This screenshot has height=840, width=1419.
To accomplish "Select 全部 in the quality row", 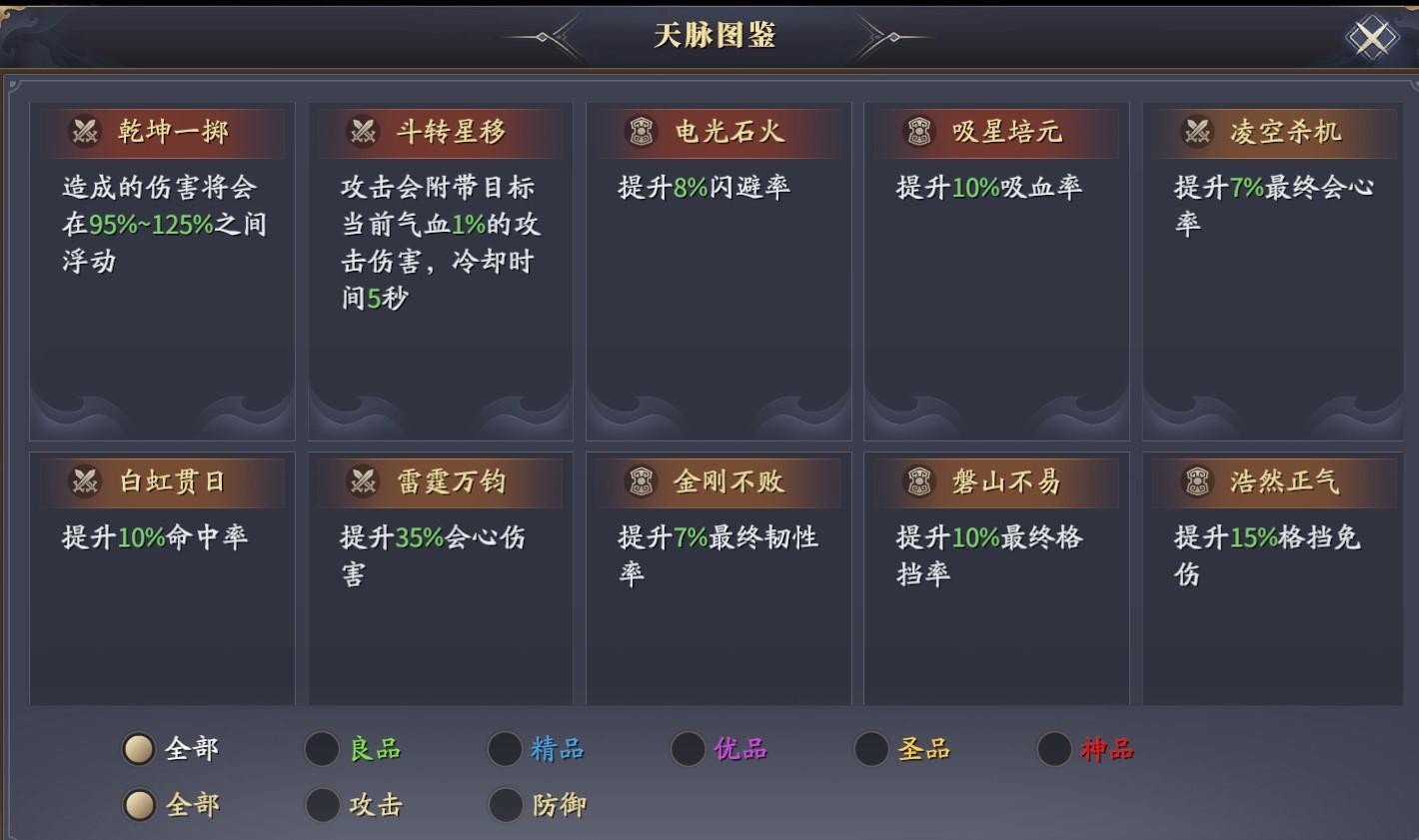I will tap(139, 748).
